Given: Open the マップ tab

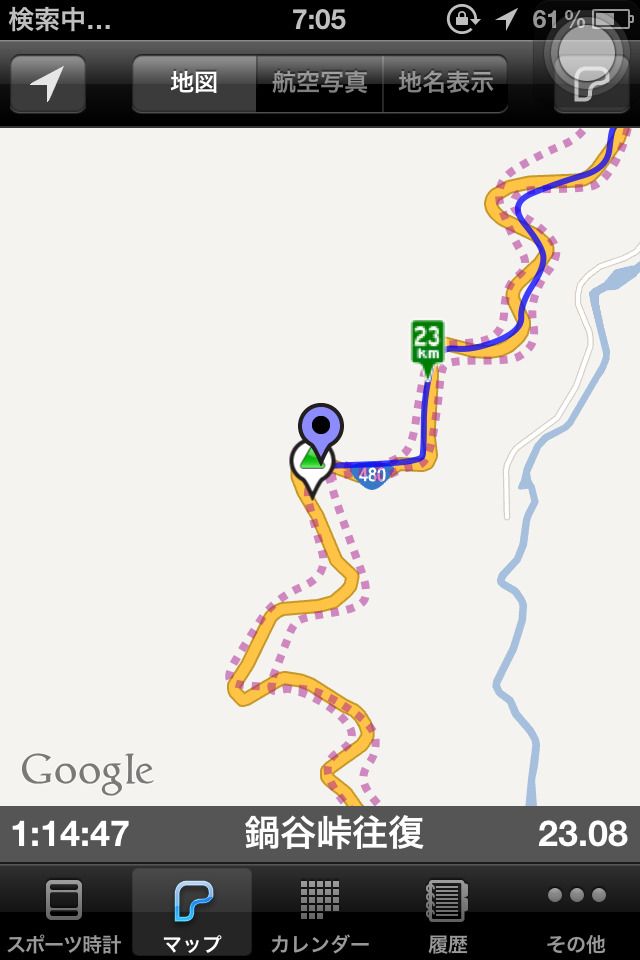Looking at the screenshot, I should coord(192,914).
